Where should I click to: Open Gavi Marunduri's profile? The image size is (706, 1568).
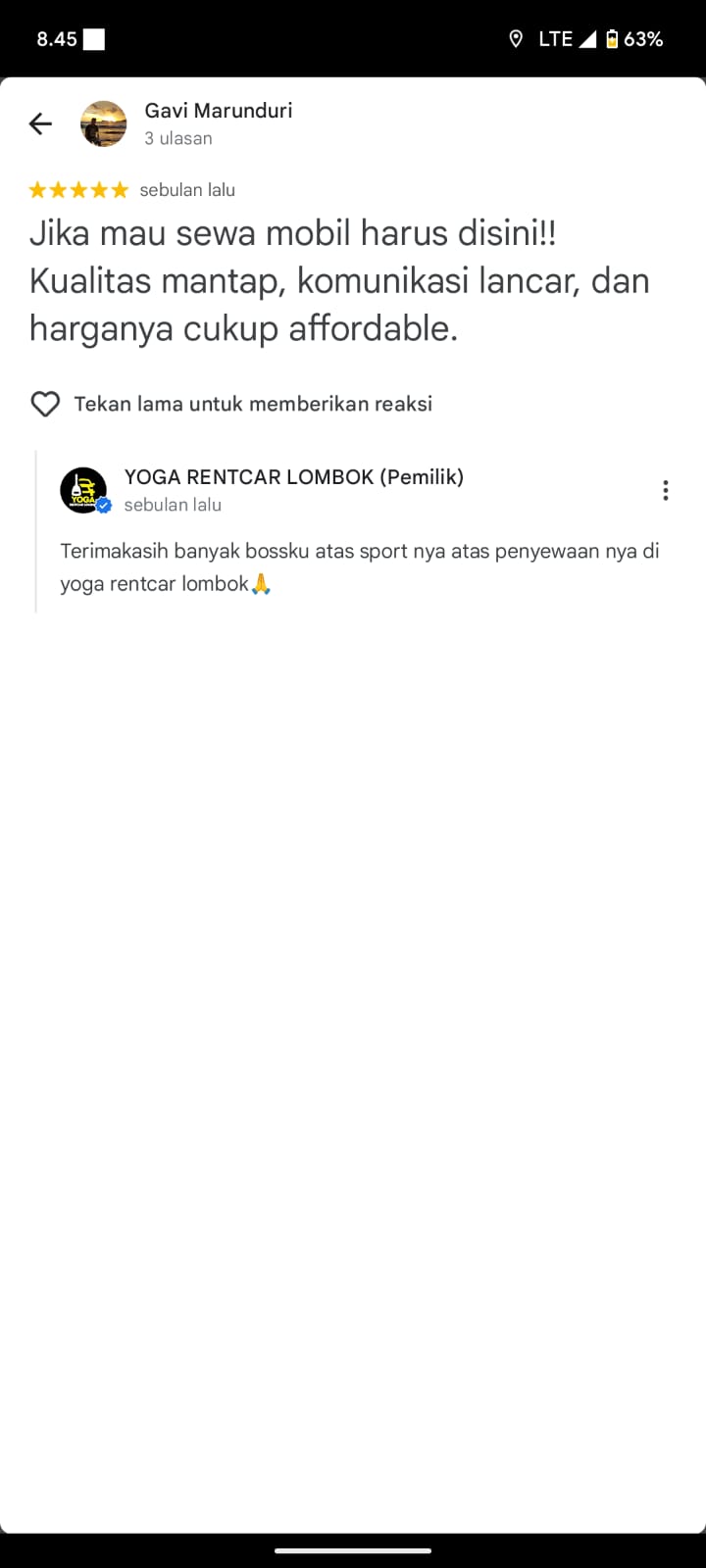(x=218, y=111)
